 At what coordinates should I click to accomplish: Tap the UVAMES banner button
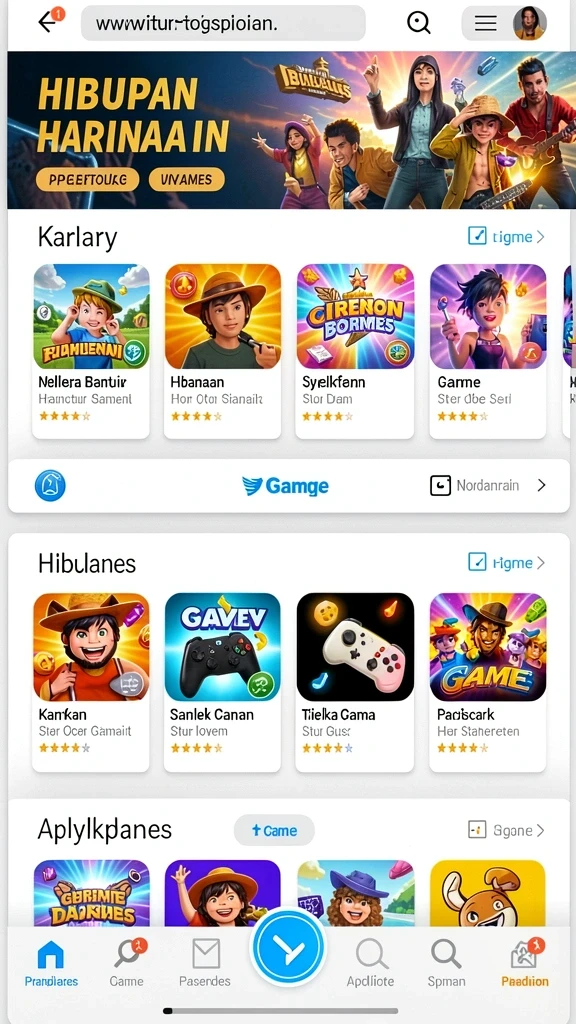187,179
